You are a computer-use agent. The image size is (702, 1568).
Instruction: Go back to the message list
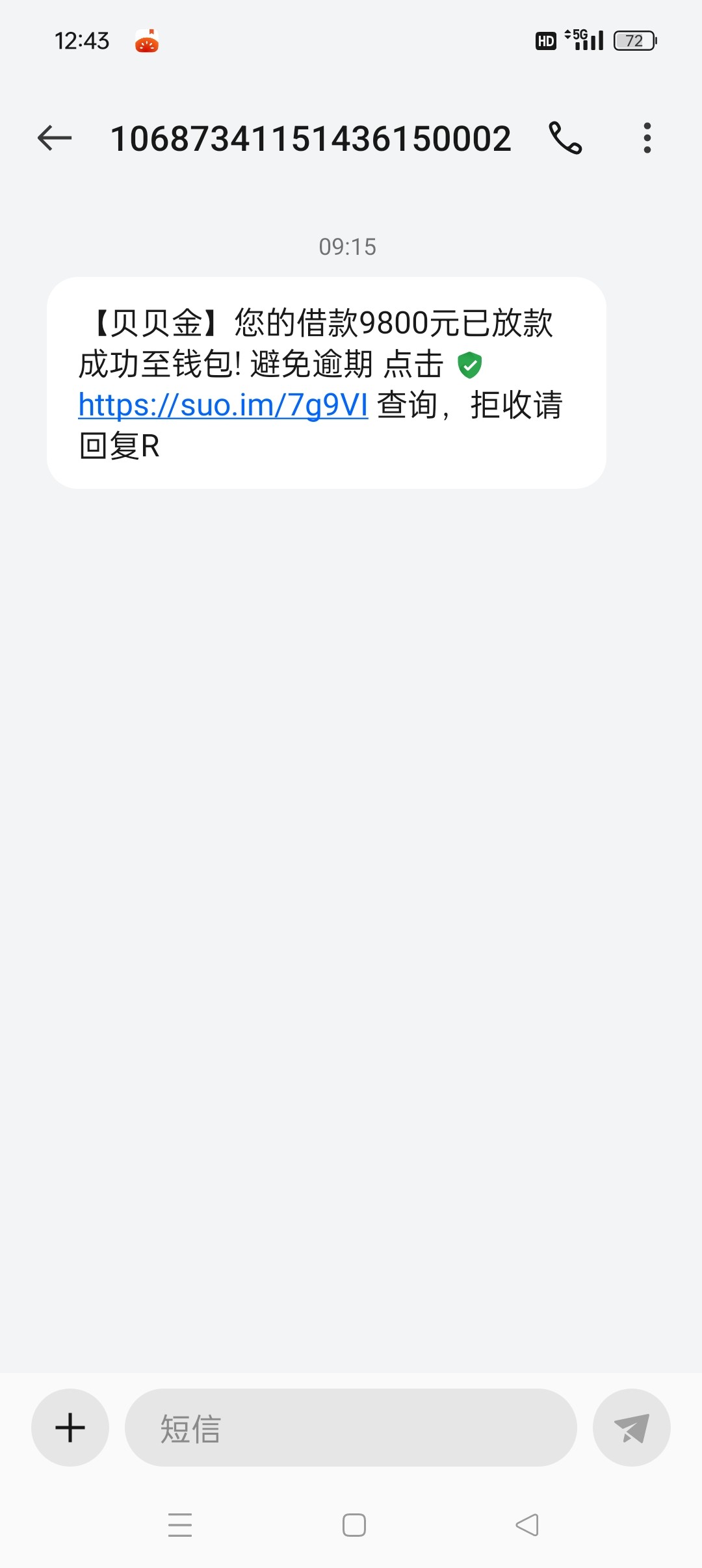pyautogui.click(x=55, y=138)
